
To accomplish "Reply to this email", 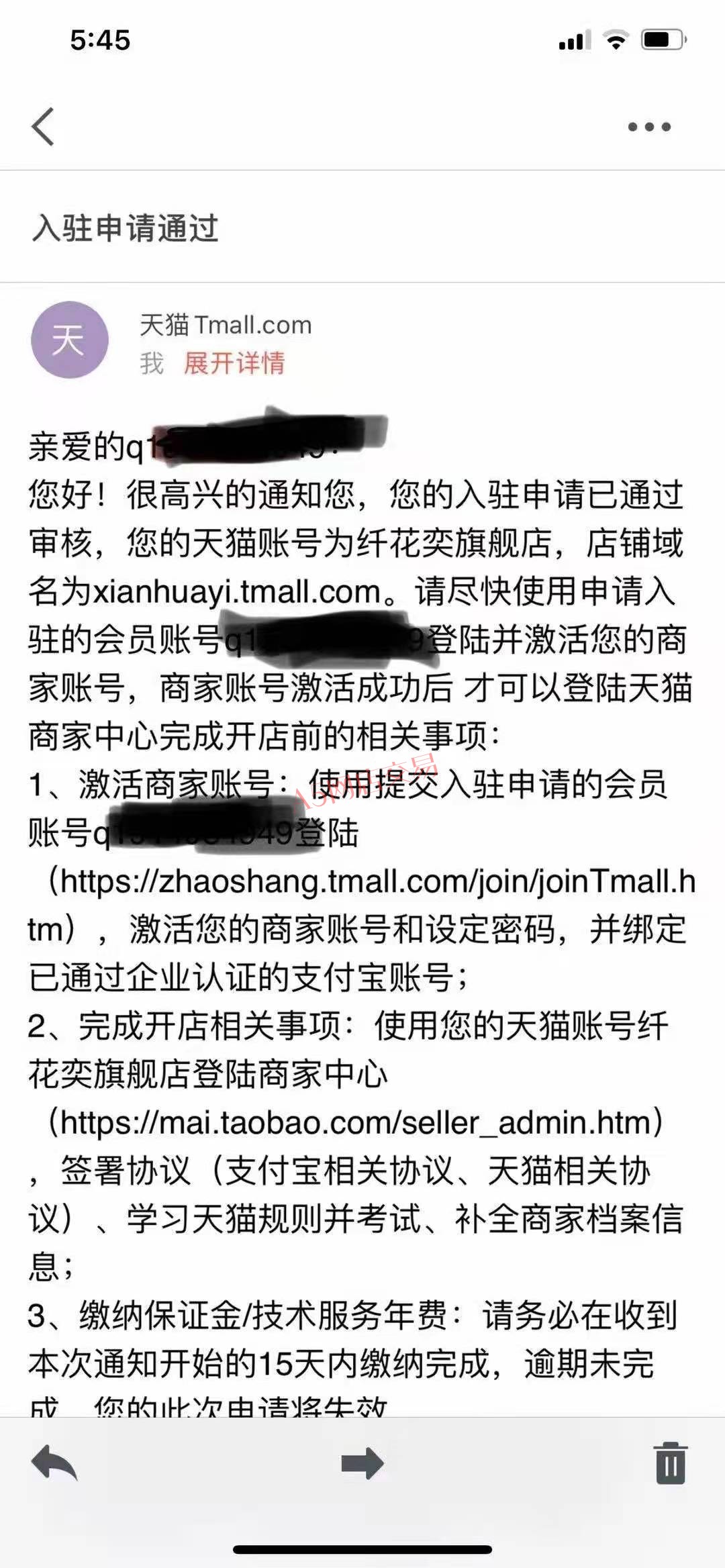I will click(x=54, y=1463).
